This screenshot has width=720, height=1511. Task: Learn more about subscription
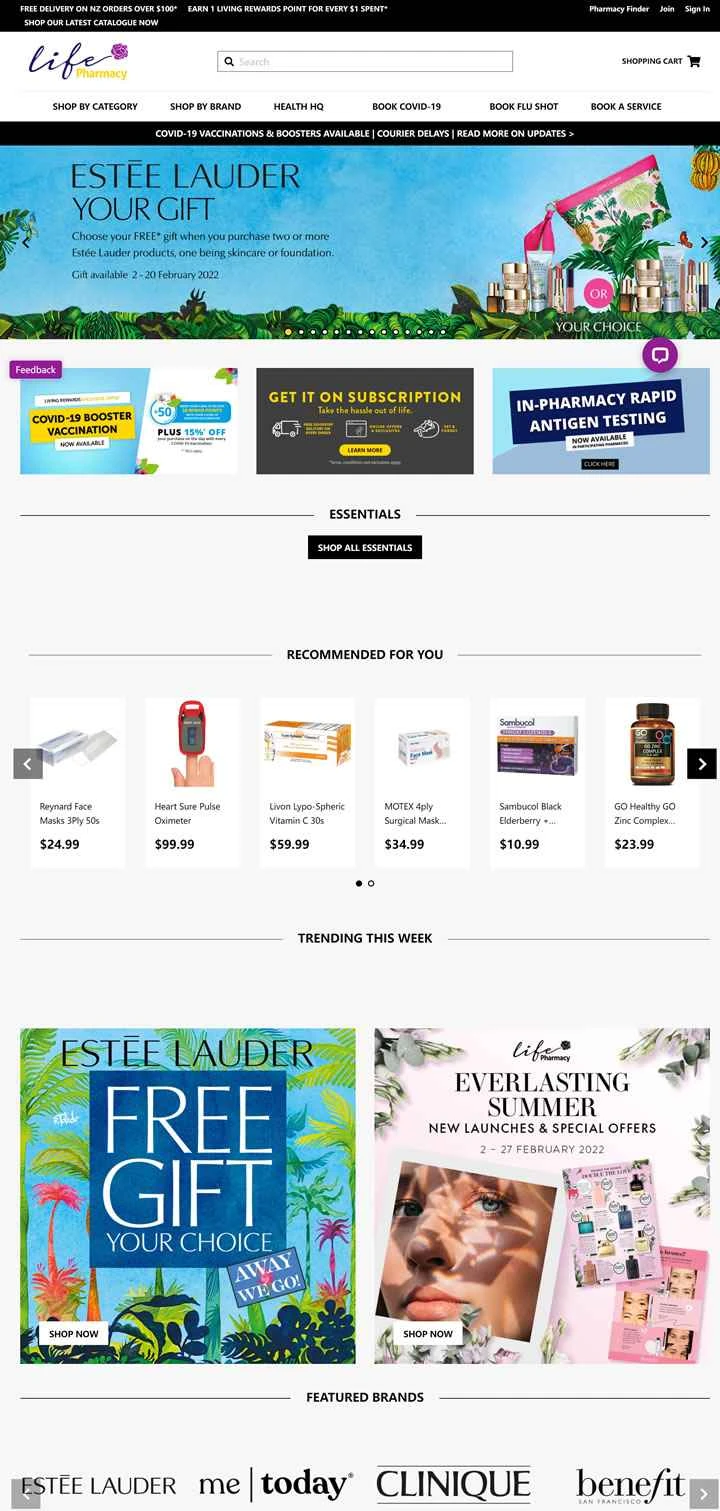click(365, 450)
